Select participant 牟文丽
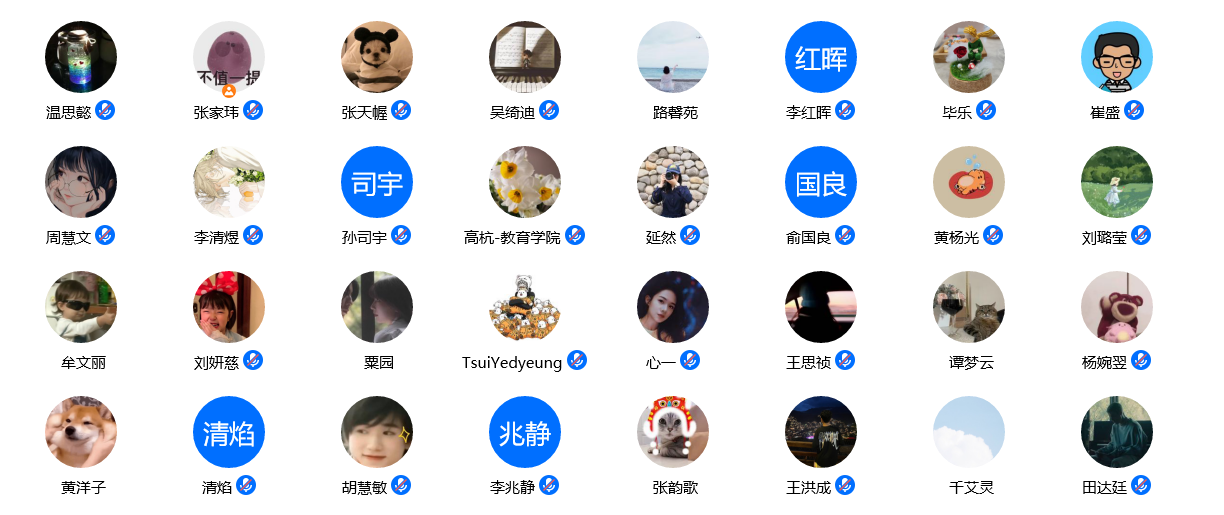 (81, 307)
